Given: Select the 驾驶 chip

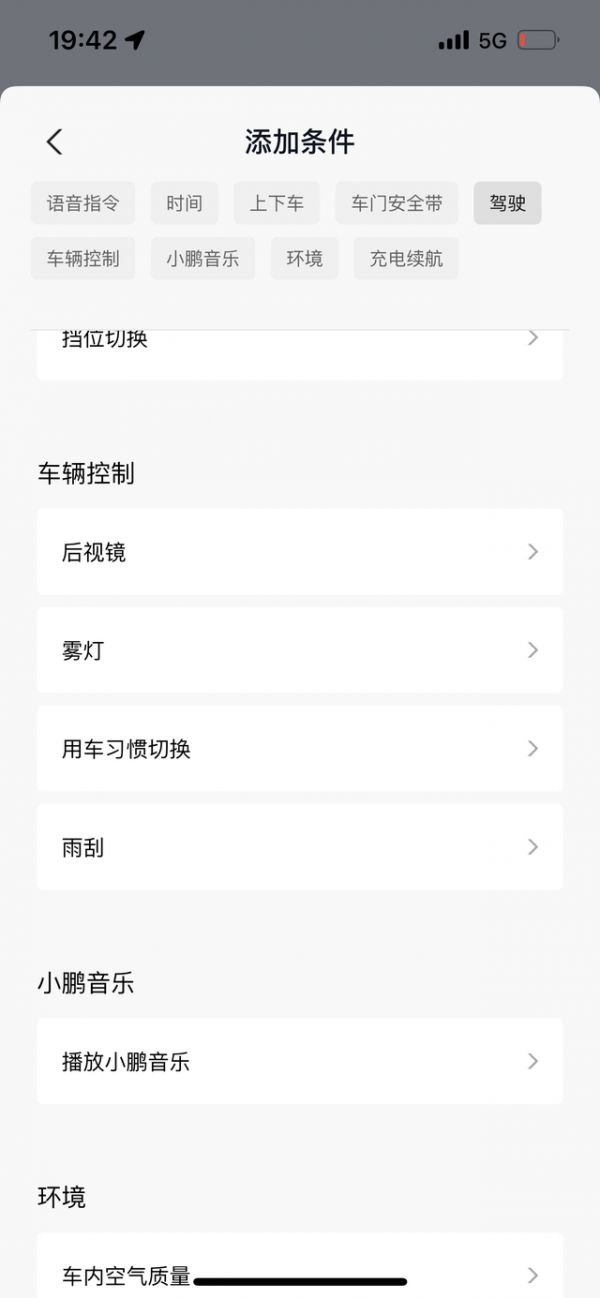Looking at the screenshot, I should pyautogui.click(x=507, y=203).
